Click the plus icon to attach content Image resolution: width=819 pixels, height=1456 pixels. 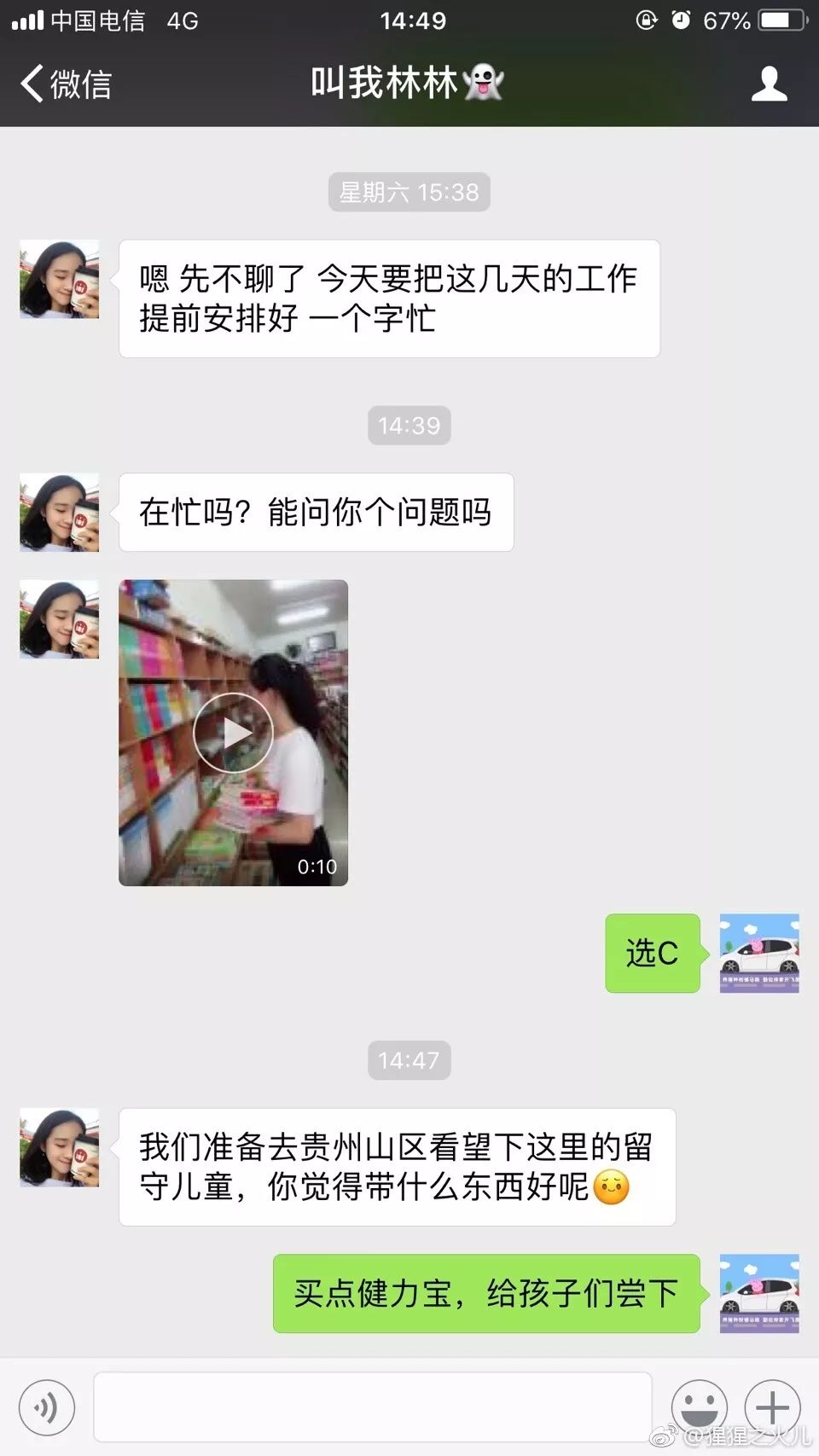click(770, 1407)
